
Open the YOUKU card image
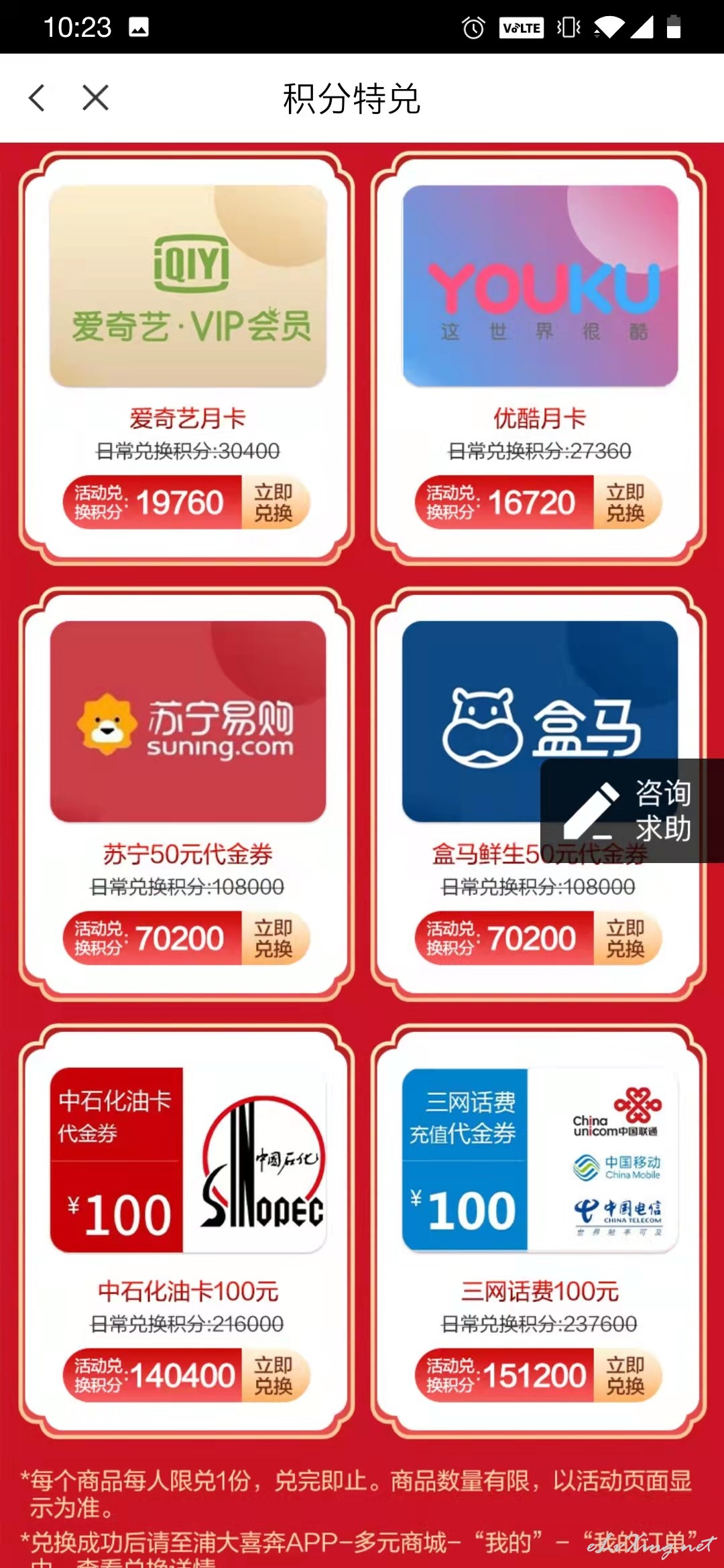(540, 286)
